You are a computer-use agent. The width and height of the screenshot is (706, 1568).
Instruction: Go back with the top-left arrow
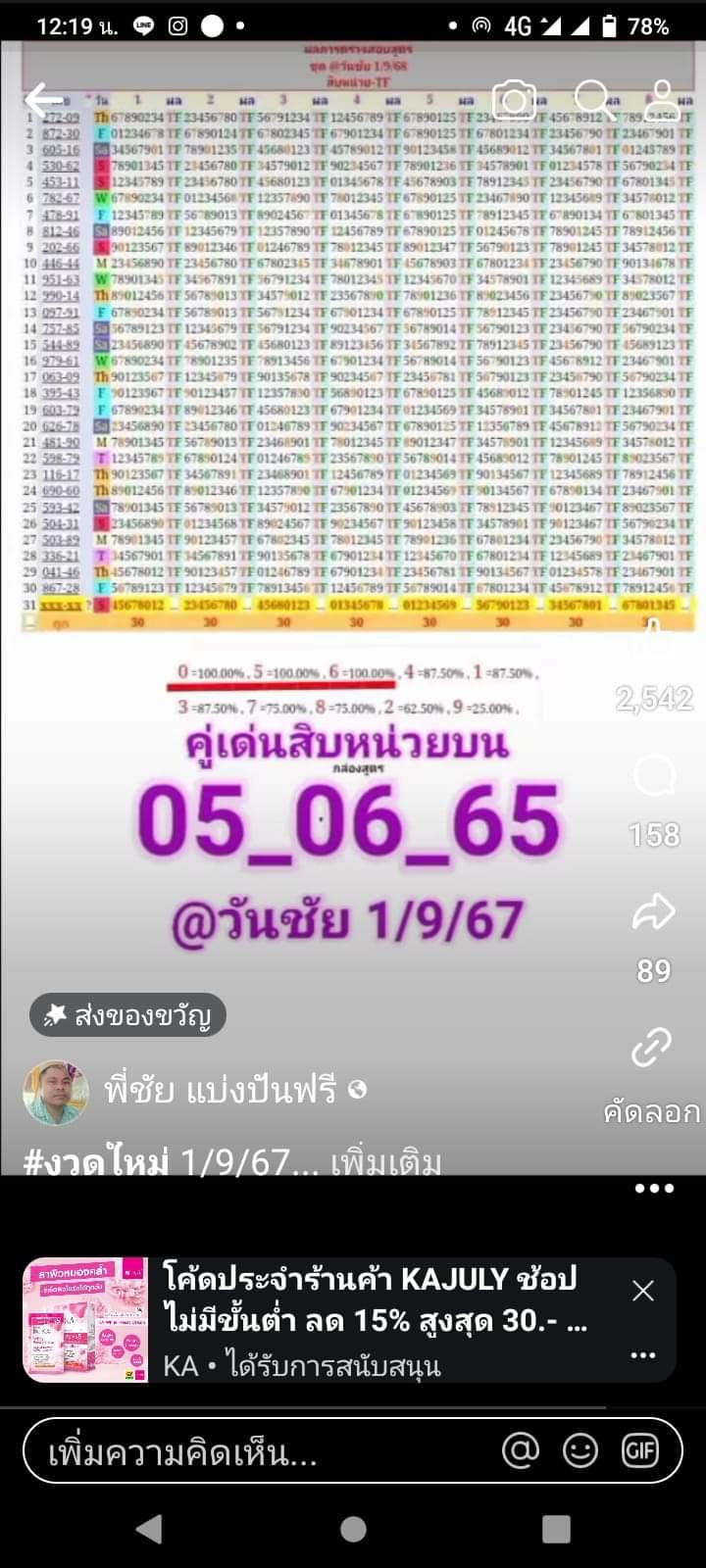[43, 99]
